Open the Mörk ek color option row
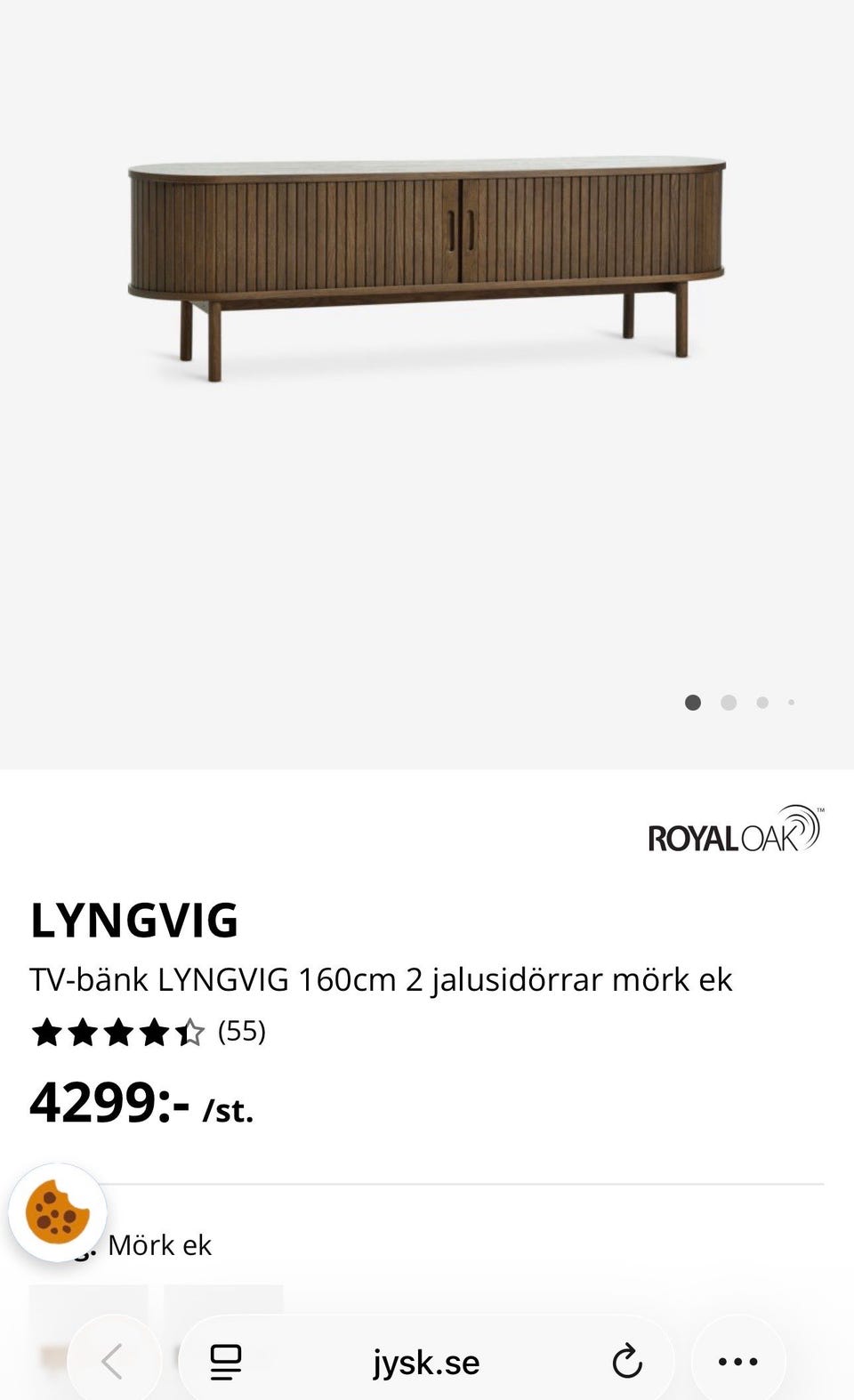Viewport: 854px width, 1400px height. tap(158, 1245)
